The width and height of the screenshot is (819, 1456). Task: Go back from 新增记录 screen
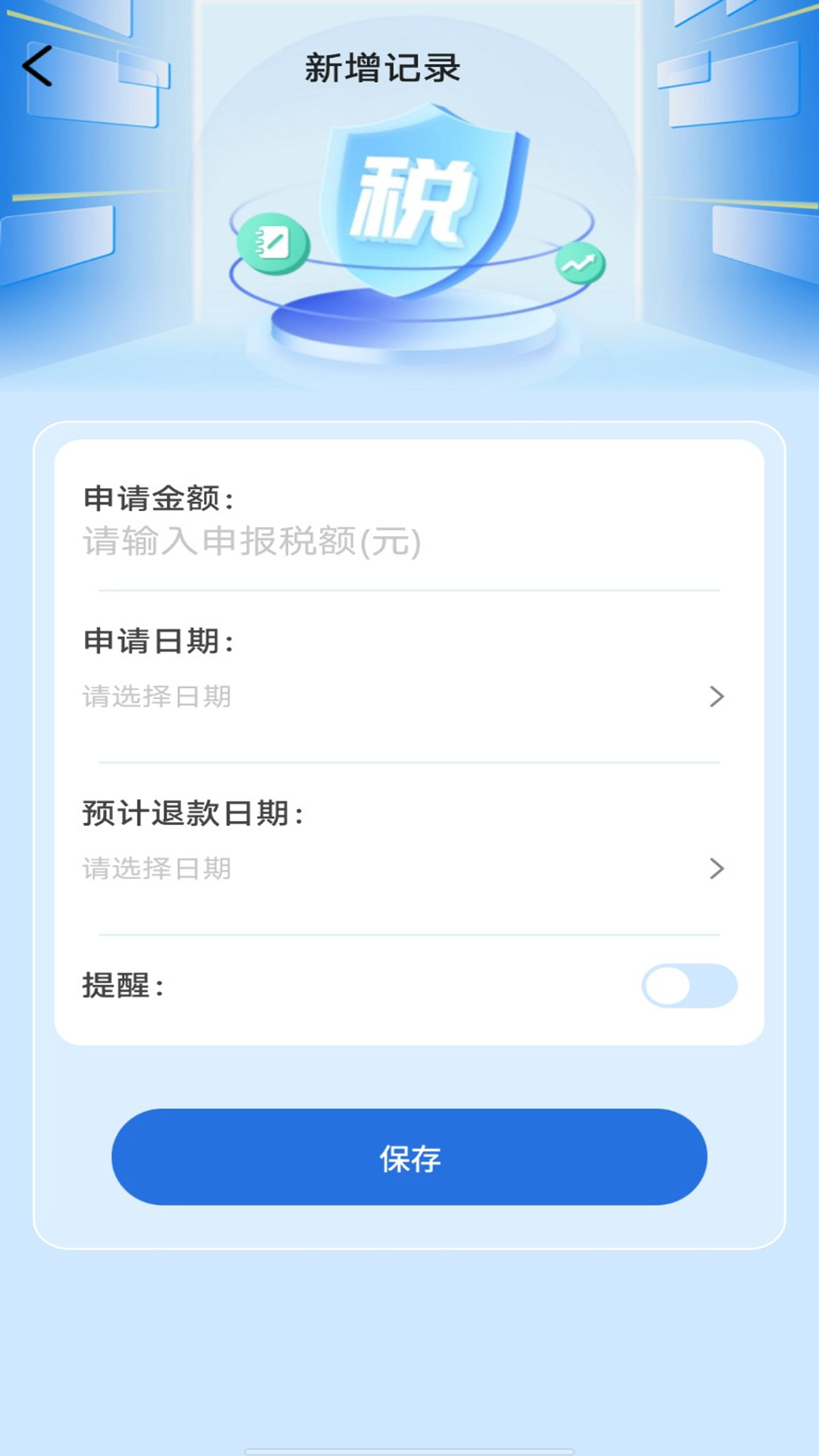pyautogui.click(x=37, y=66)
